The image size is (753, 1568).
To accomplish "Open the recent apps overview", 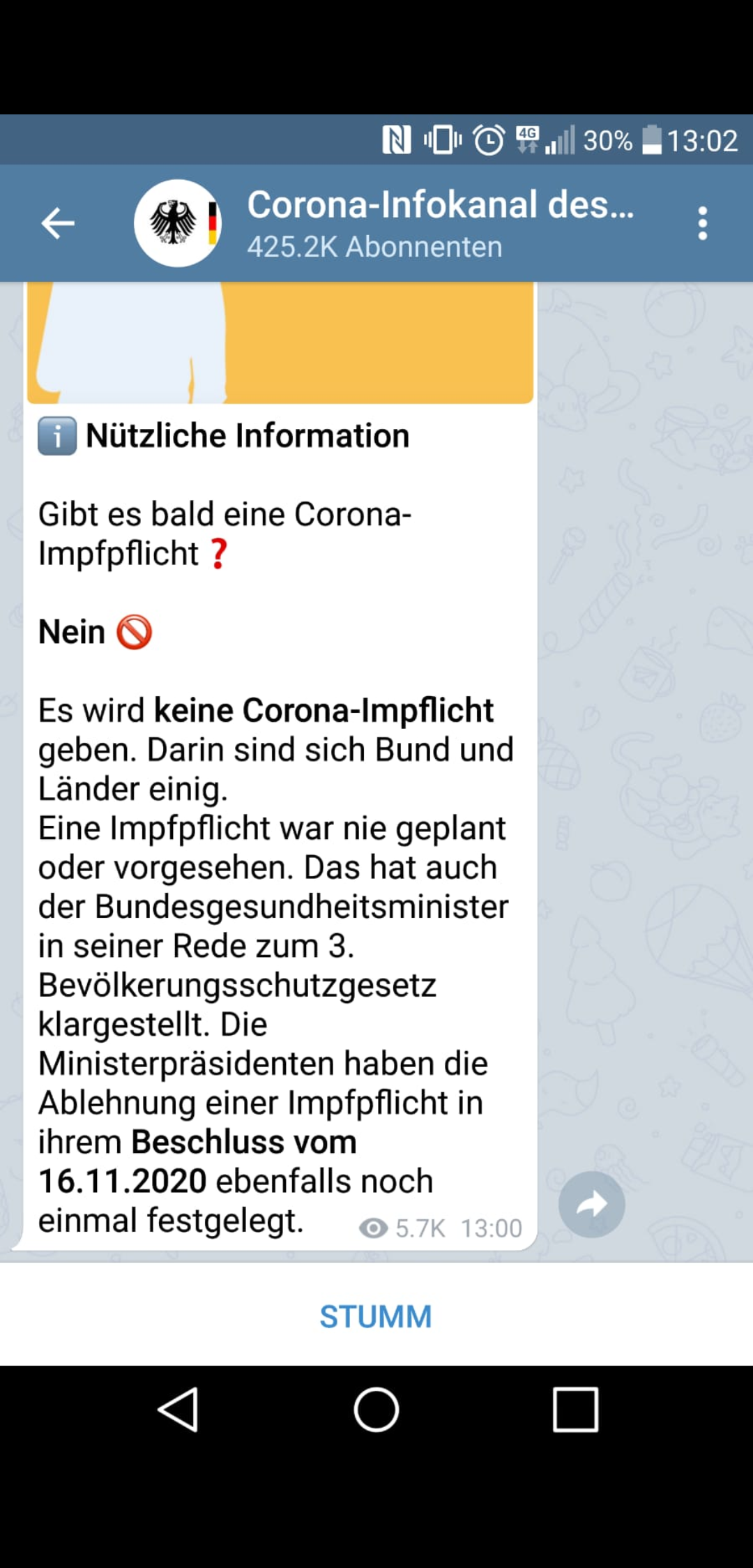I will pyautogui.click(x=575, y=1410).
